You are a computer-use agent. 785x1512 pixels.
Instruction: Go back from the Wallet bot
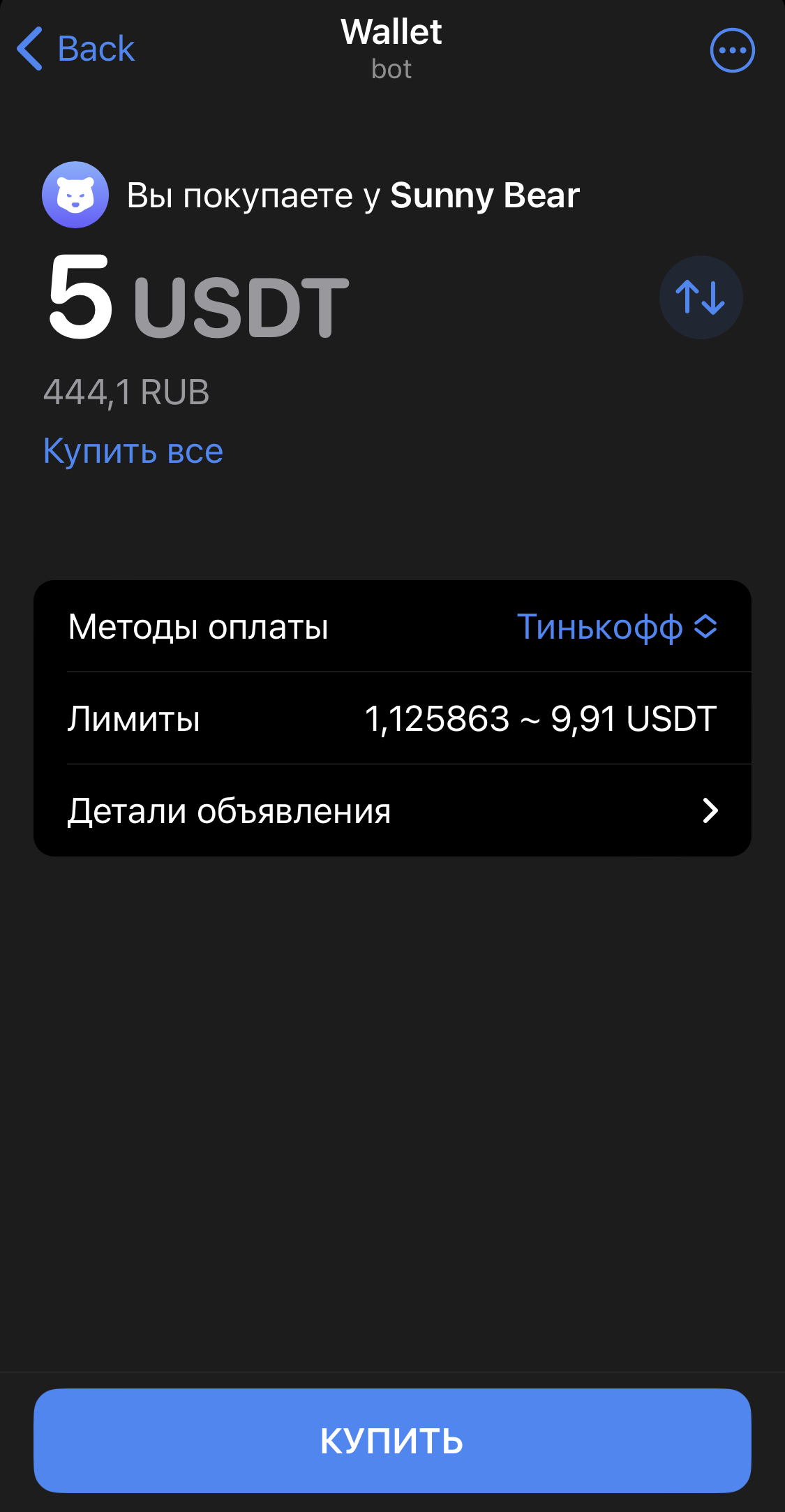[75, 49]
